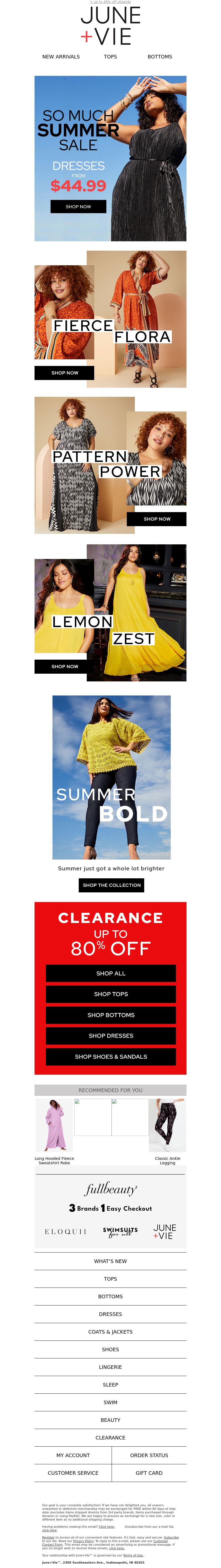Screen dimensions: 221x1568
Task: Open SHOP SHOES & SANDALS clearance
Action: [110, 1056]
